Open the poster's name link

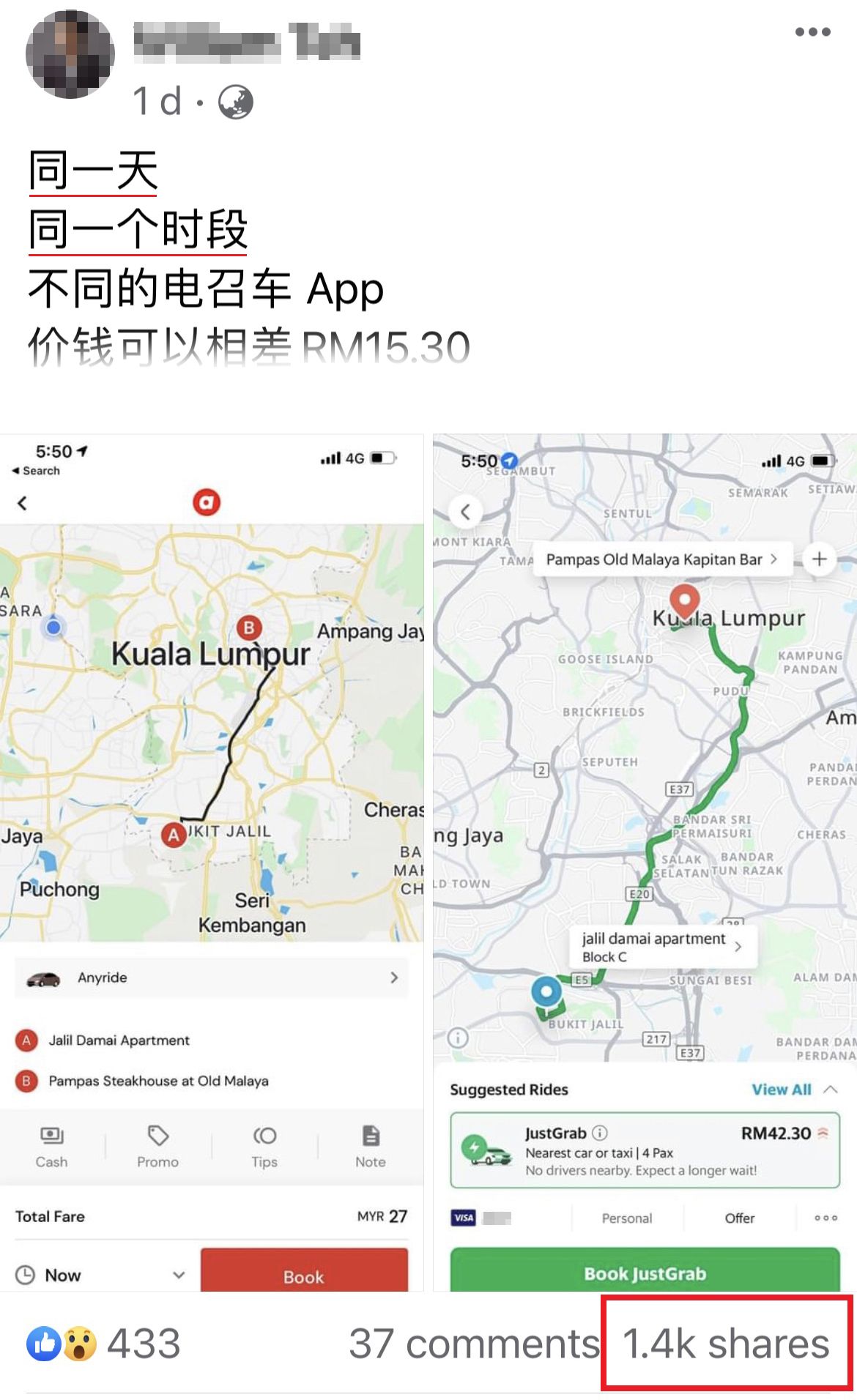click(246, 41)
